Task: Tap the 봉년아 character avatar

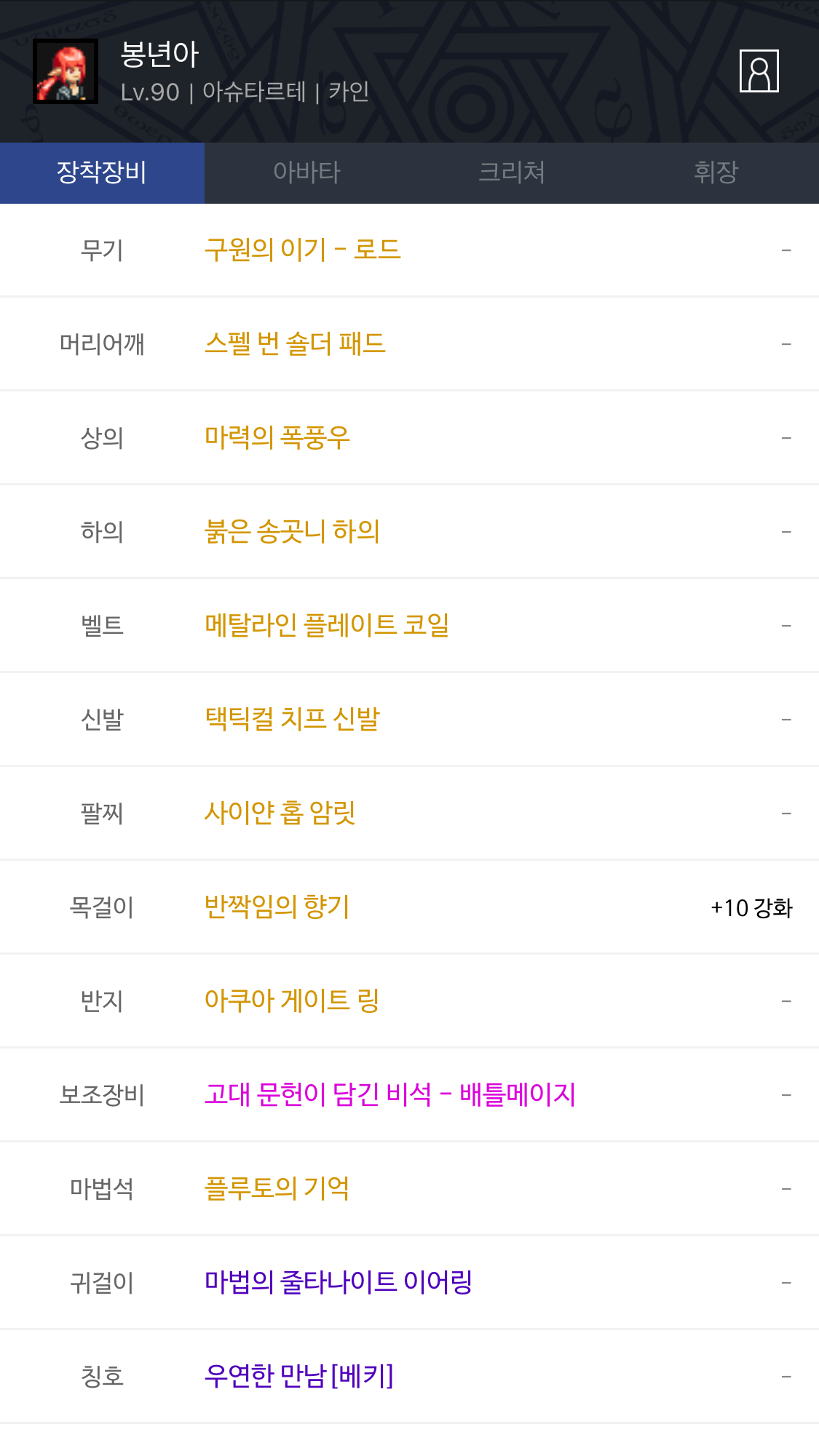Action: [x=66, y=71]
